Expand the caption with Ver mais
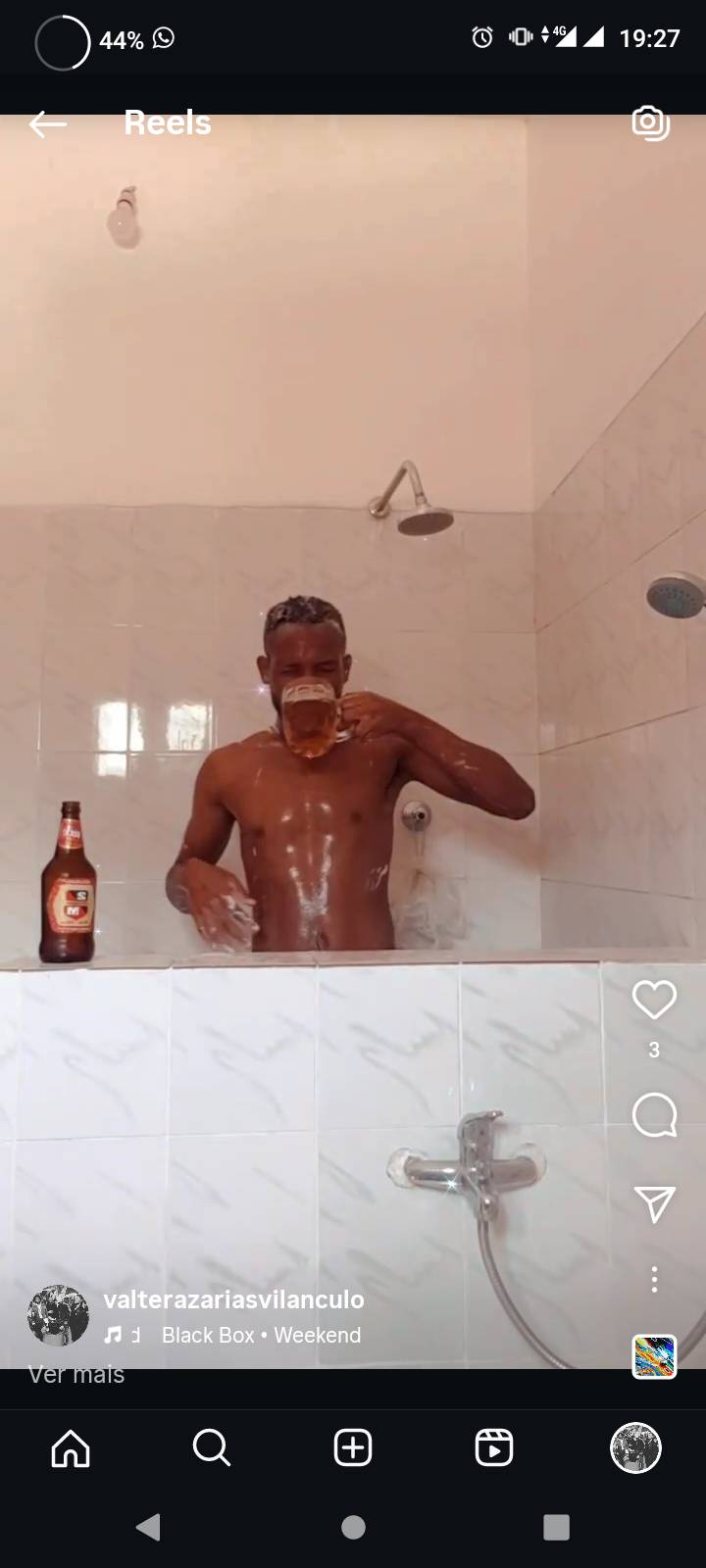The width and height of the screenshot is (706, 1568). (76, 1374)
